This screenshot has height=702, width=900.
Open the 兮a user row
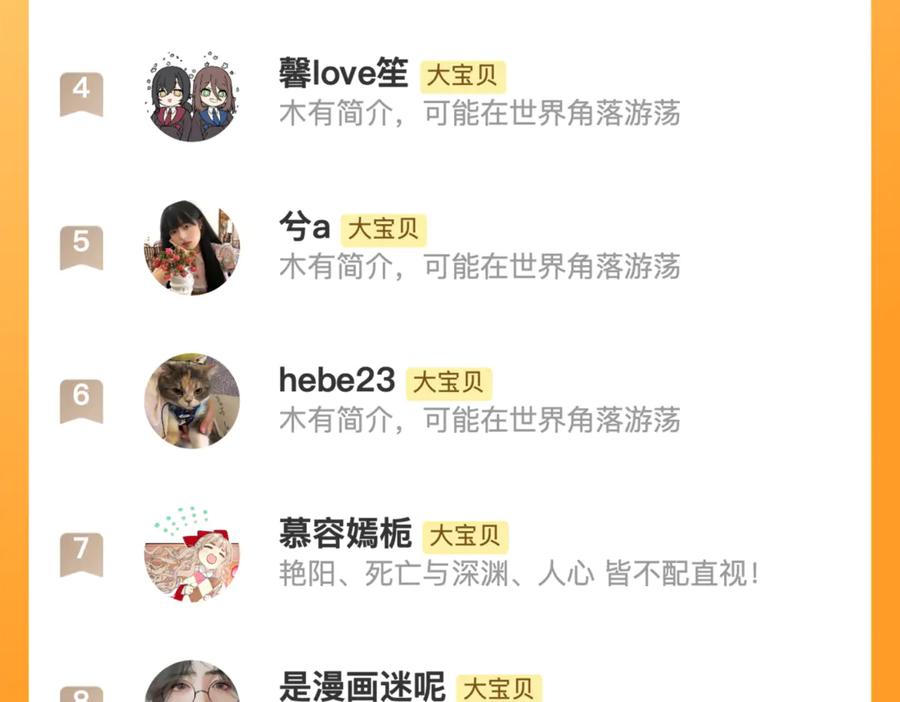point(449,247)
